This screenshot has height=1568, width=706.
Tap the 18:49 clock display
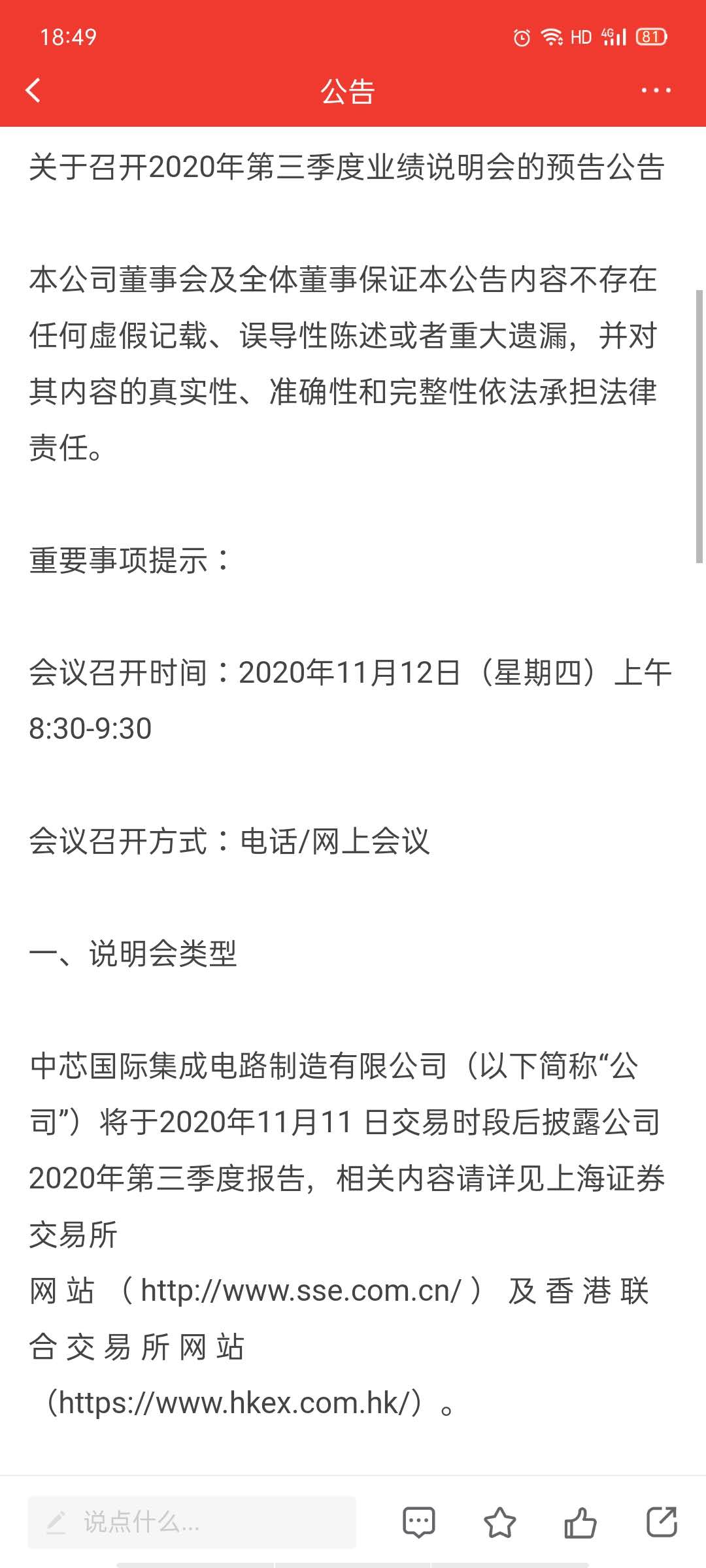(x=69, y=37)
